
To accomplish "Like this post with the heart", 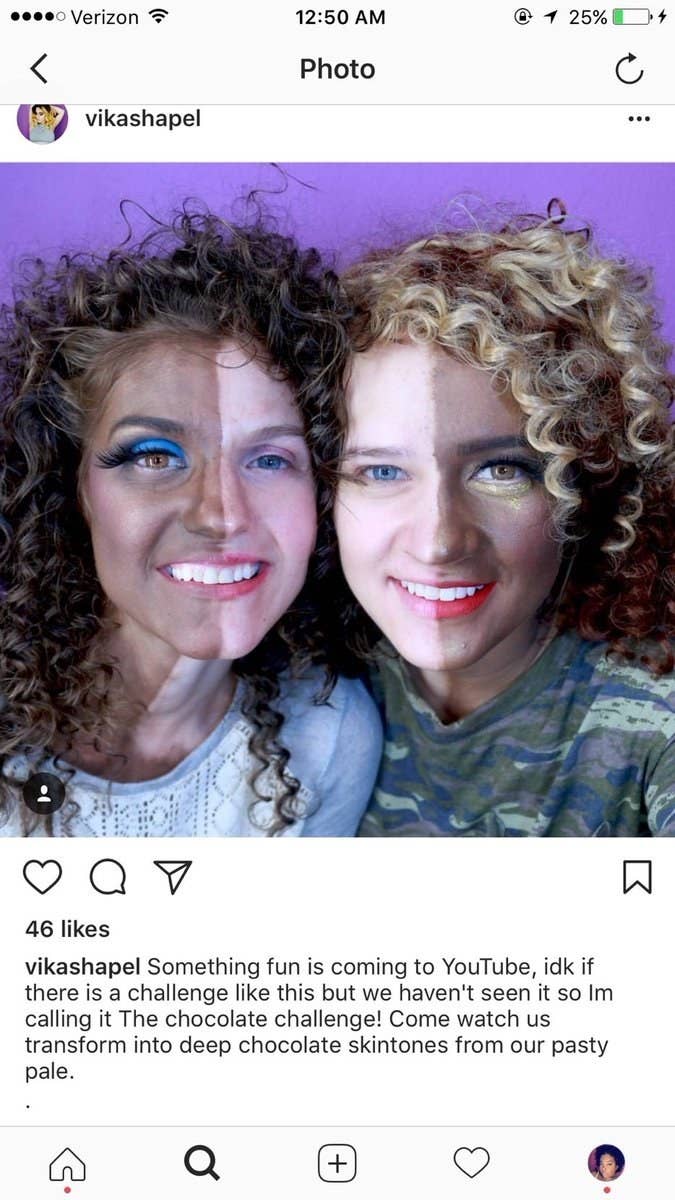I will [42, 877].
